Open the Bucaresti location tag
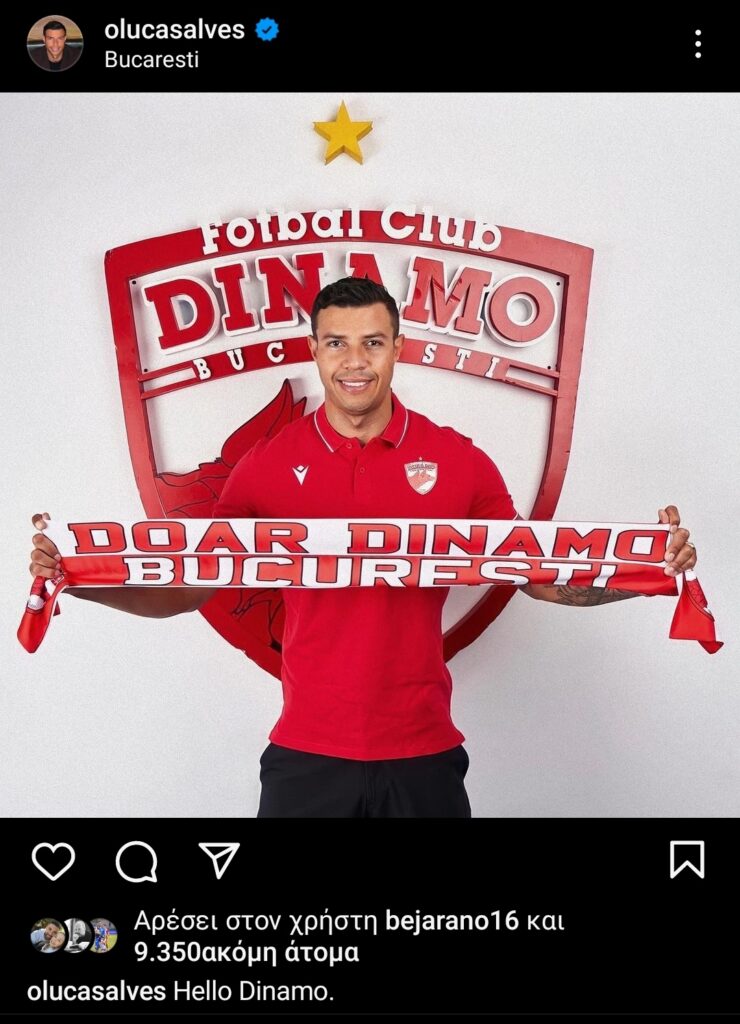This screenshot has height=1024, width=740. tap(151, 60)
